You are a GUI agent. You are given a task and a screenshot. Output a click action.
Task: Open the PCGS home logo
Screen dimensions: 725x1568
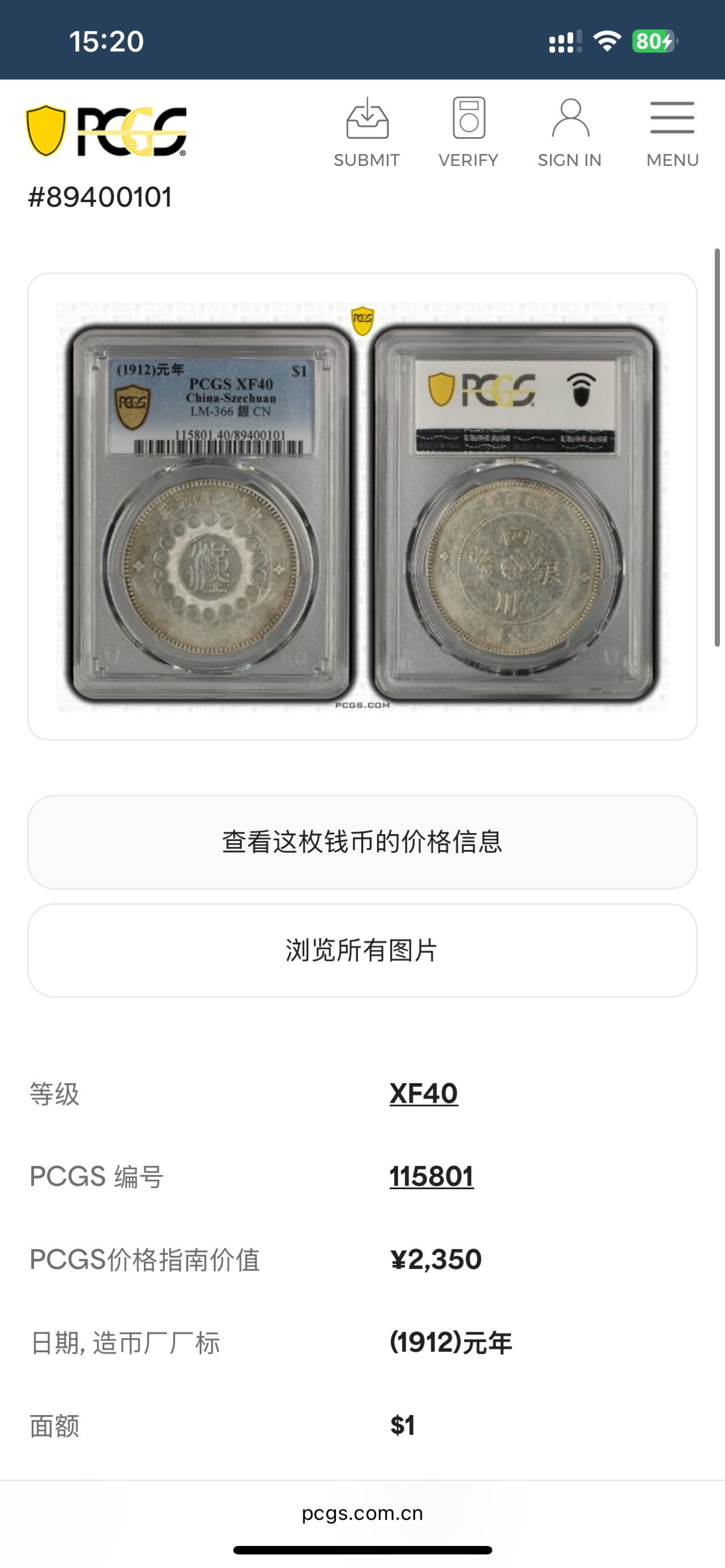(106, 131)
